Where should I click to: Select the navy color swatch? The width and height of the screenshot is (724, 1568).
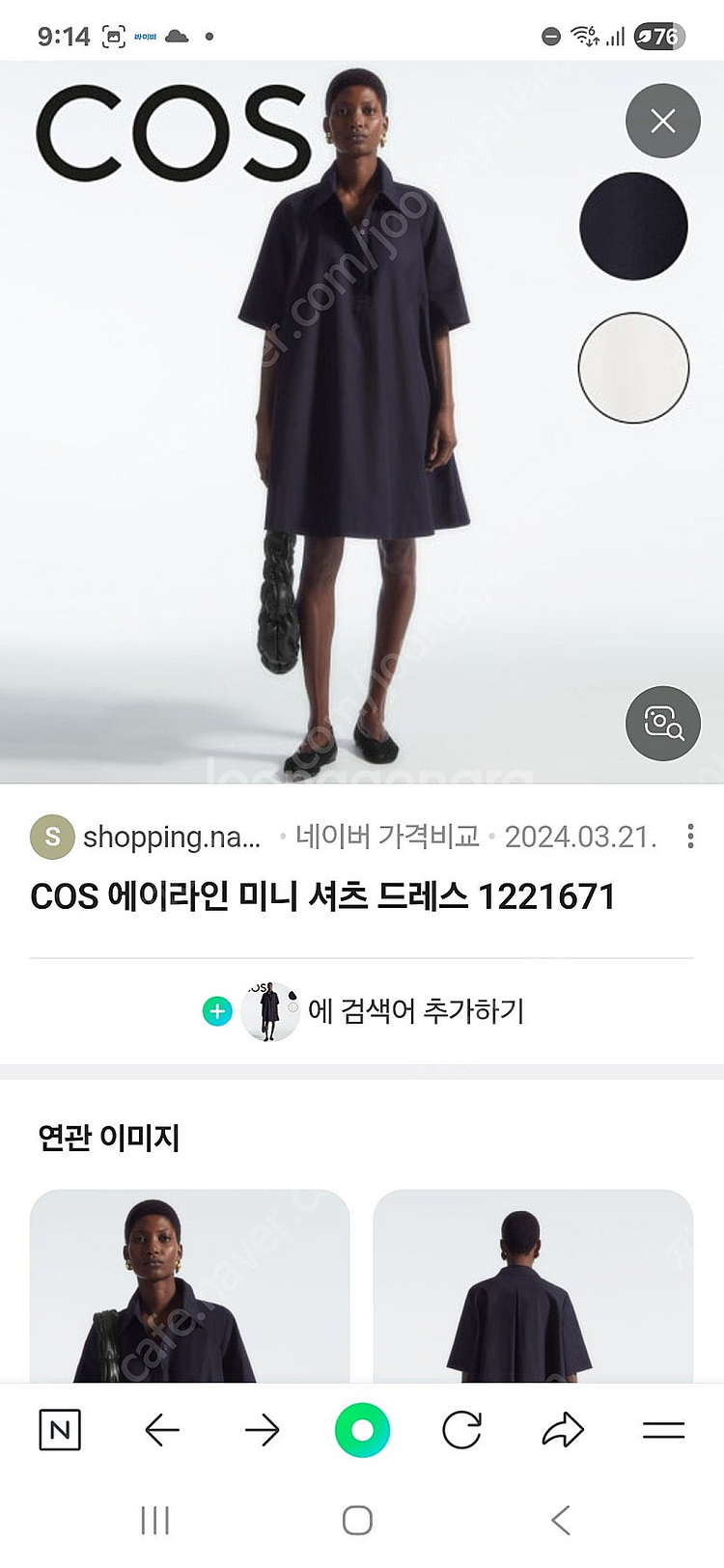633,225
